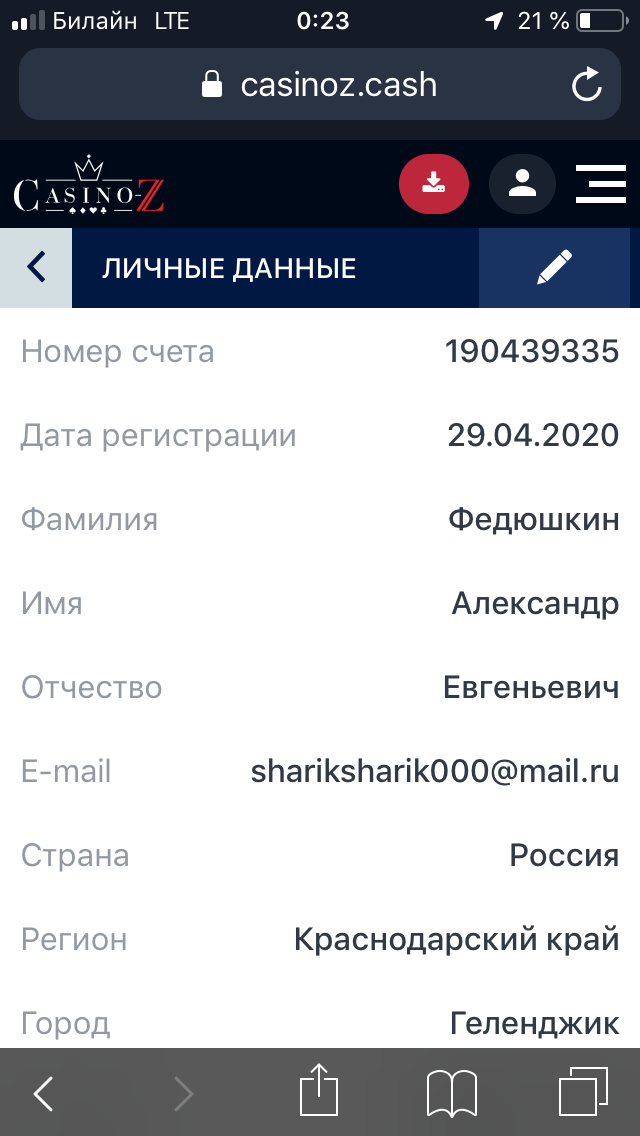Show open Safari tabs

[583, 1092]
